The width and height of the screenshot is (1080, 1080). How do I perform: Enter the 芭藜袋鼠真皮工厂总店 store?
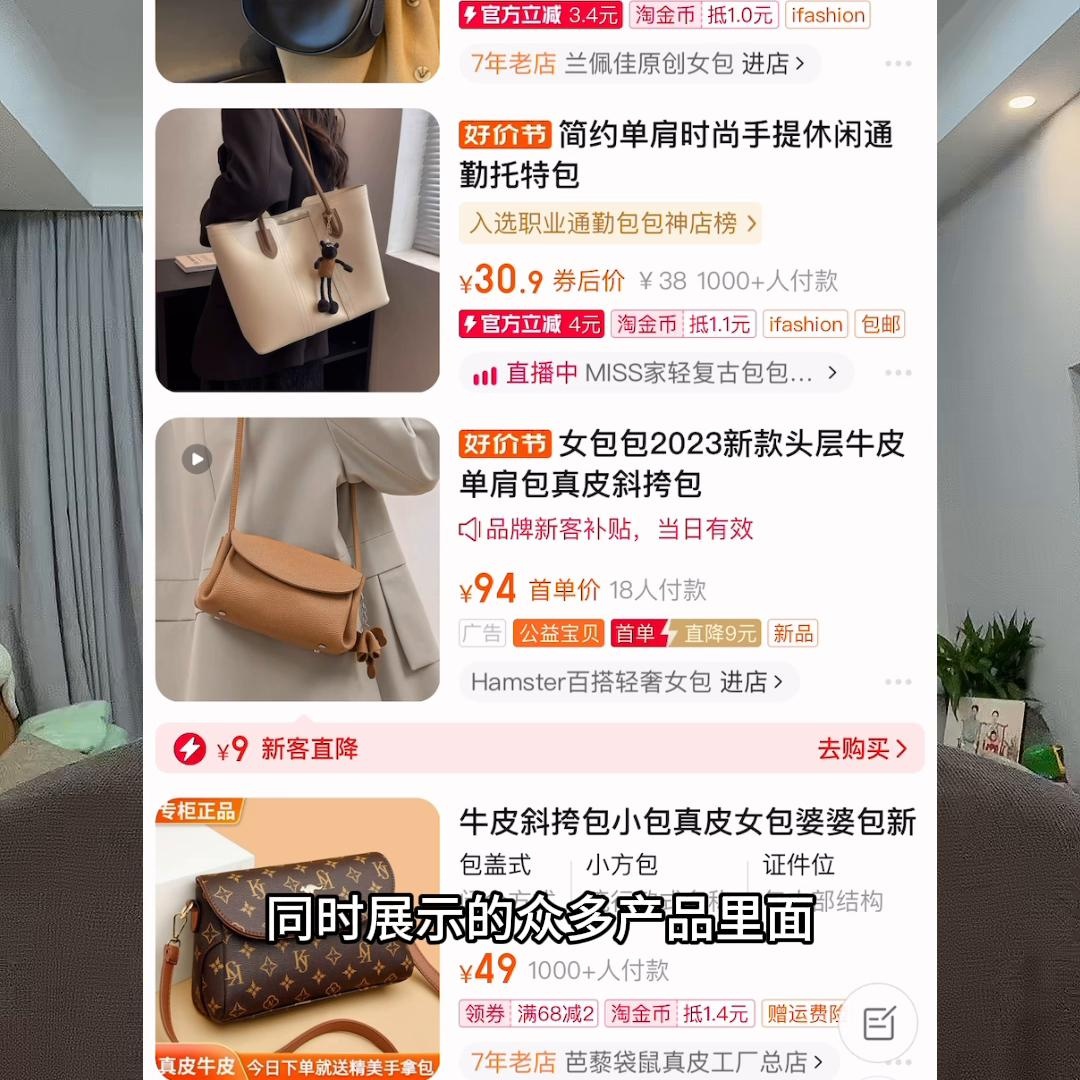(x=647, y=1060)
